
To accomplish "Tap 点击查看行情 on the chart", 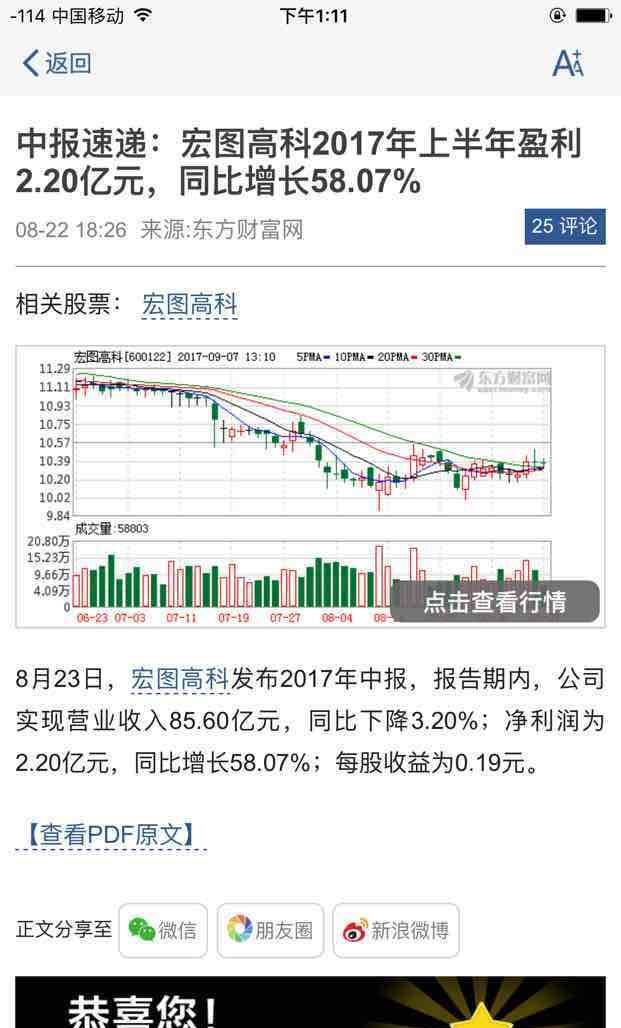I will point(495,601).
